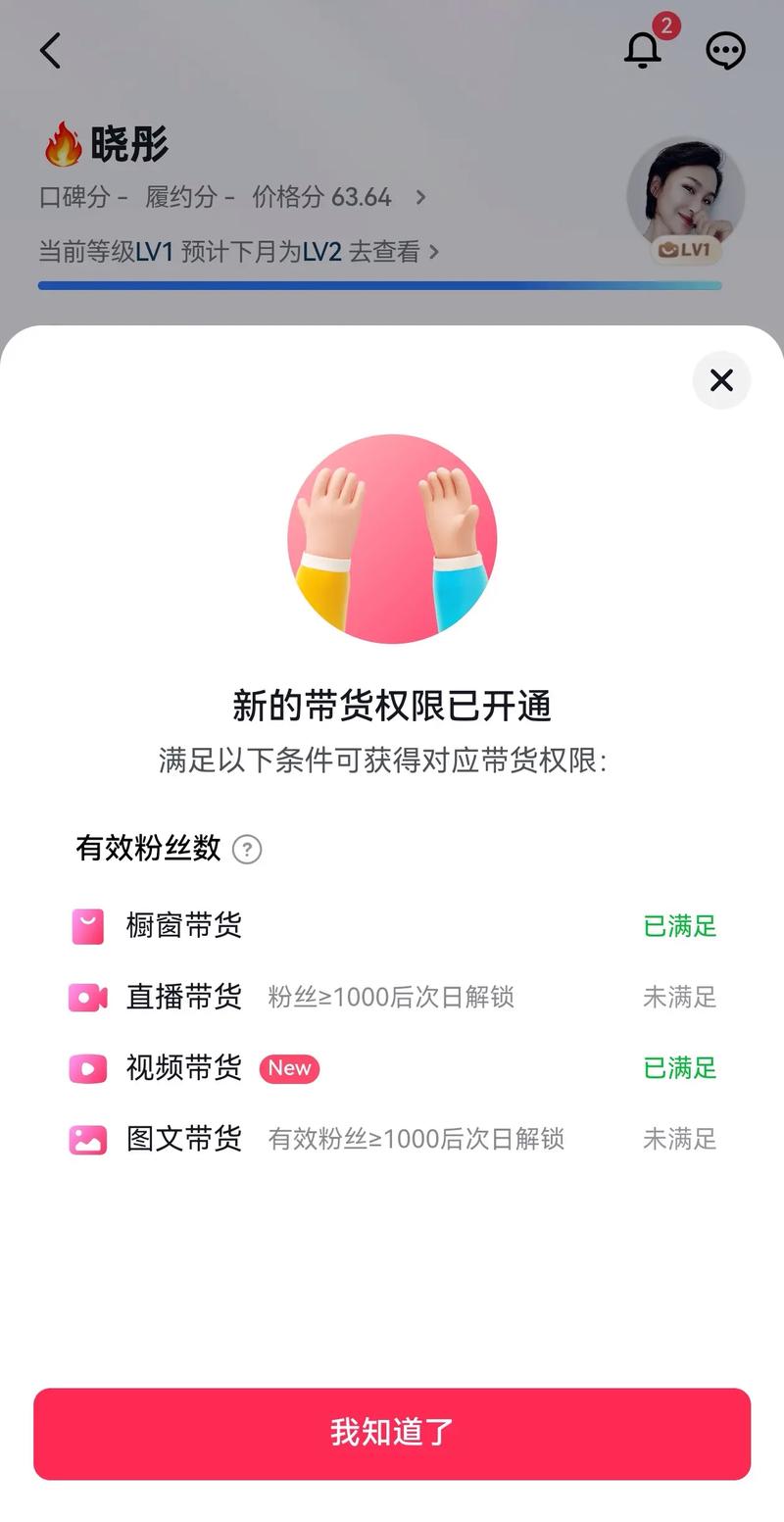Toggle the 已满足 status for 橱窗带货
The width and height of the screenshot is (784, 1522).
680,925
